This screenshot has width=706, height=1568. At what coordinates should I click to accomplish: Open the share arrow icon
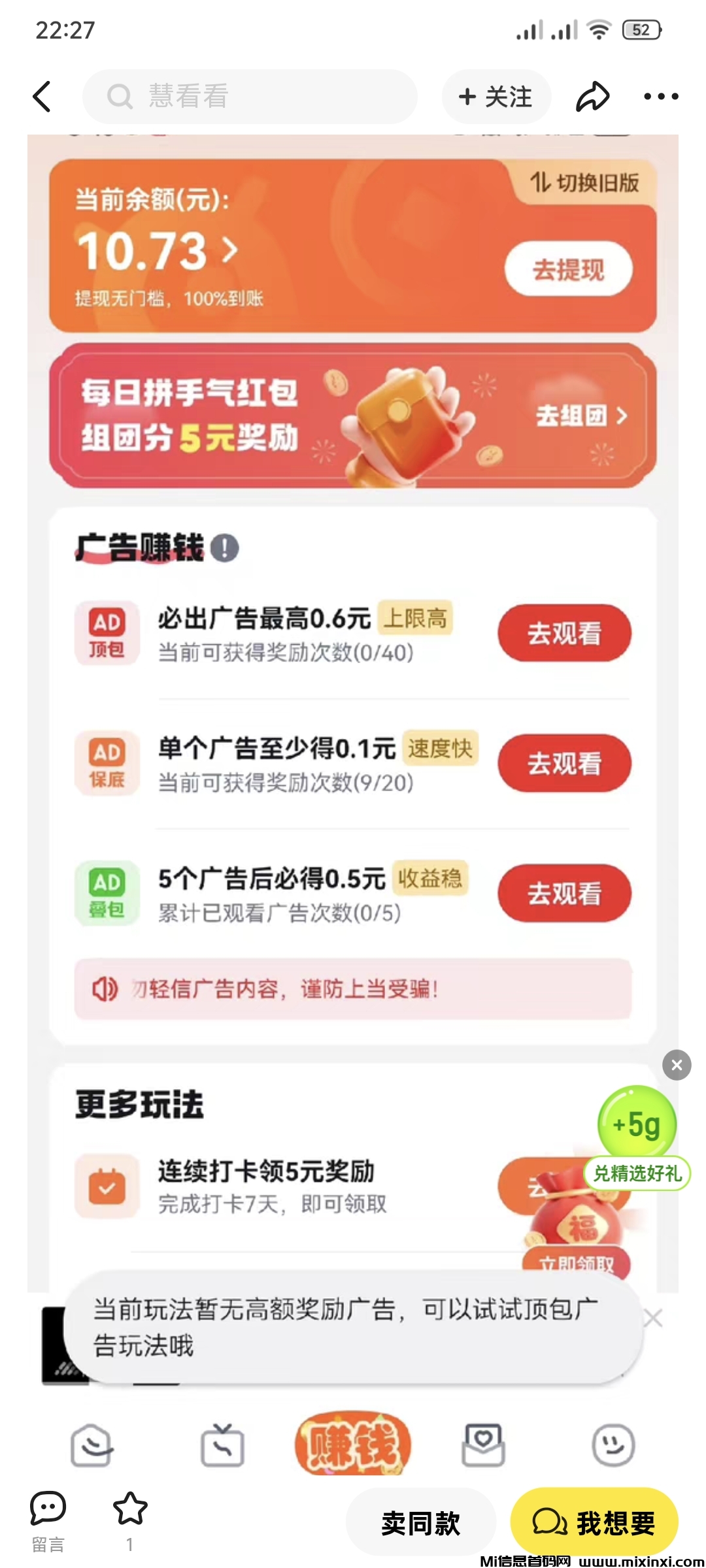pyautogui.click(x=592, y=96)
